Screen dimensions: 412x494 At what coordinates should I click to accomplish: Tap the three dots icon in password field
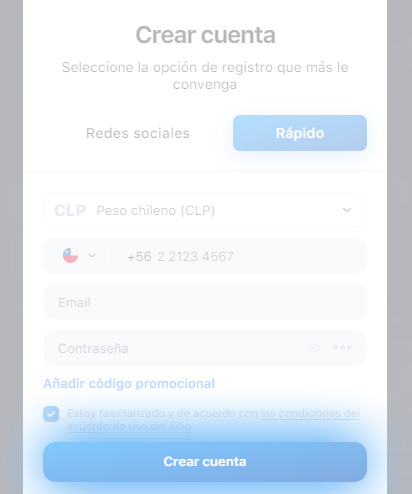[342, 348]
